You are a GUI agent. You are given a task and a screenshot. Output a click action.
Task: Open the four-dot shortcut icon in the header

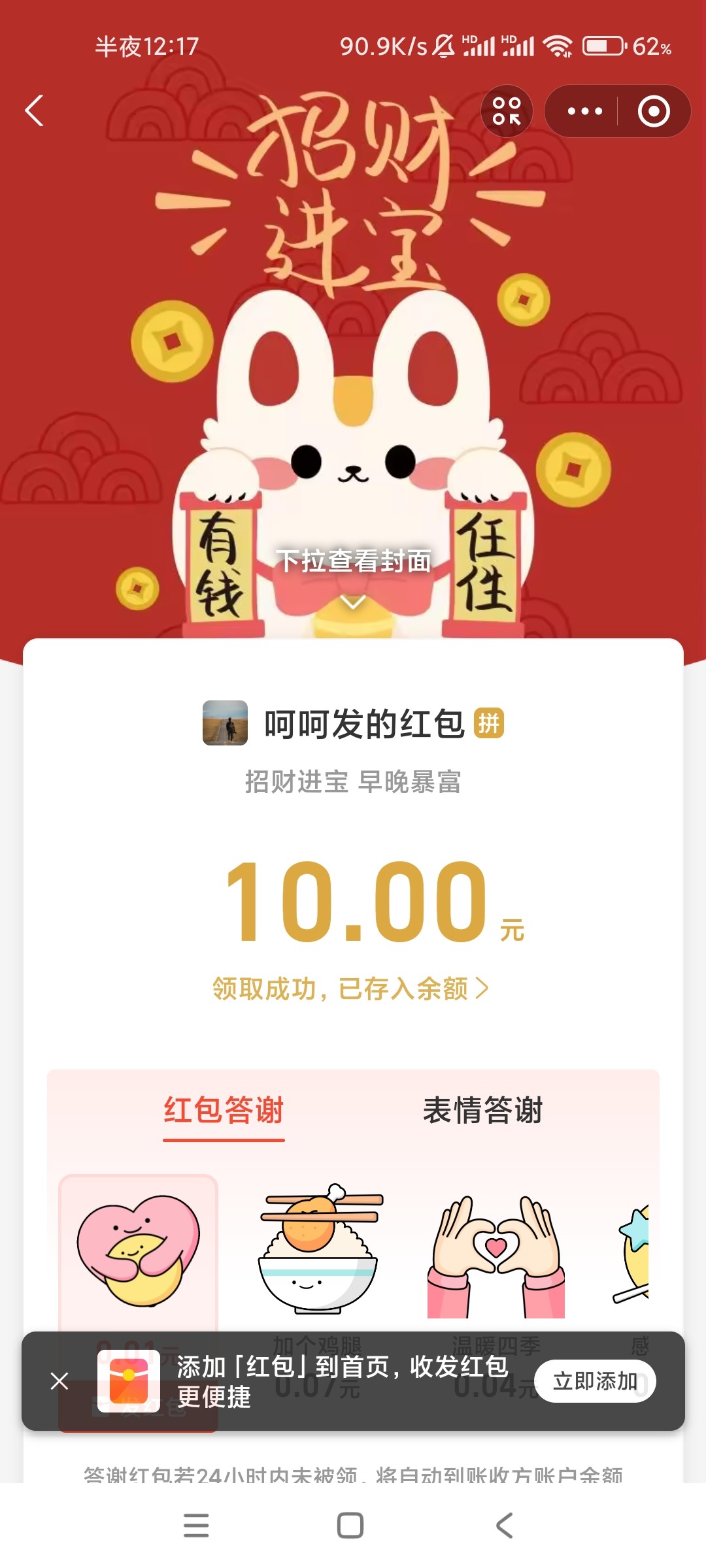(507, 111)
